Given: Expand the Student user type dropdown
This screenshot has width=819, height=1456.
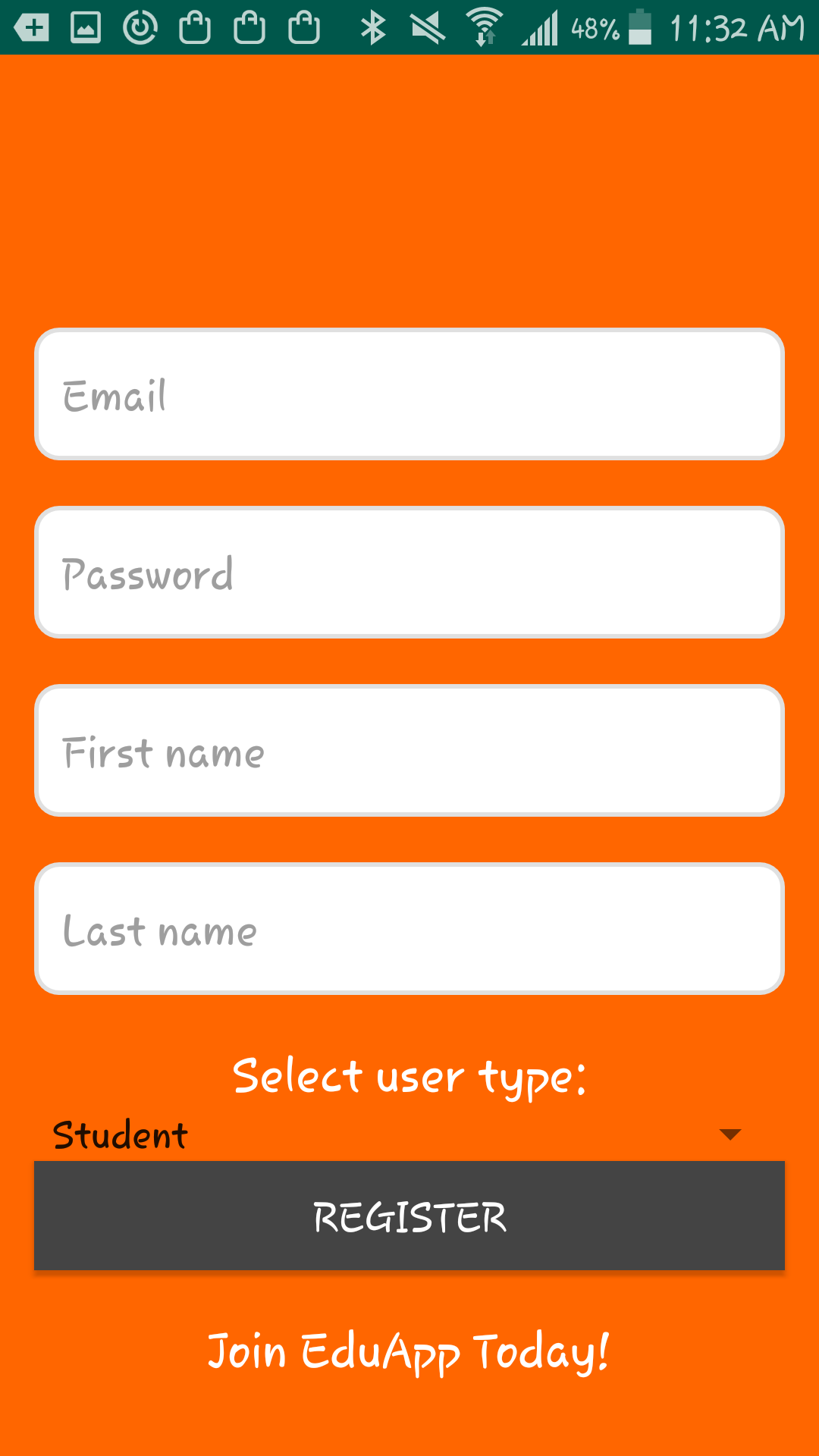Looking at the screenshot, I should click(x=409, y=1134).
